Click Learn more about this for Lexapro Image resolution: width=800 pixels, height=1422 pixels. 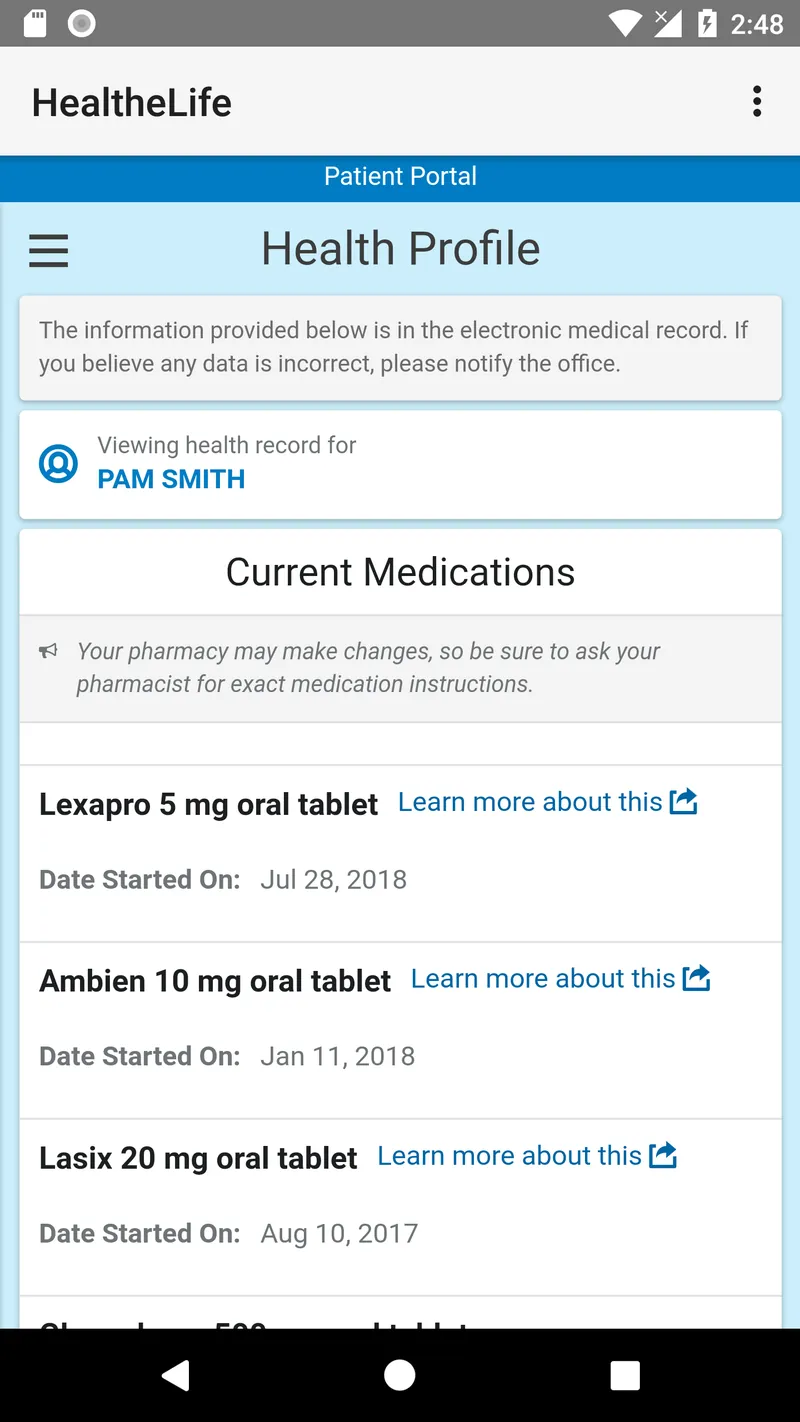tap(528, 801)
